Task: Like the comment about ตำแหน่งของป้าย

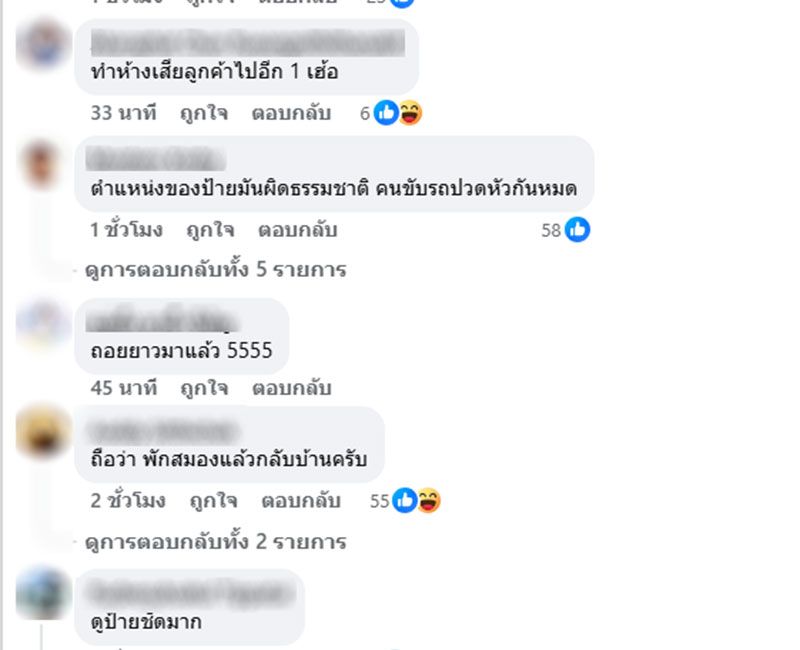Action: click(x=210, y=230)
